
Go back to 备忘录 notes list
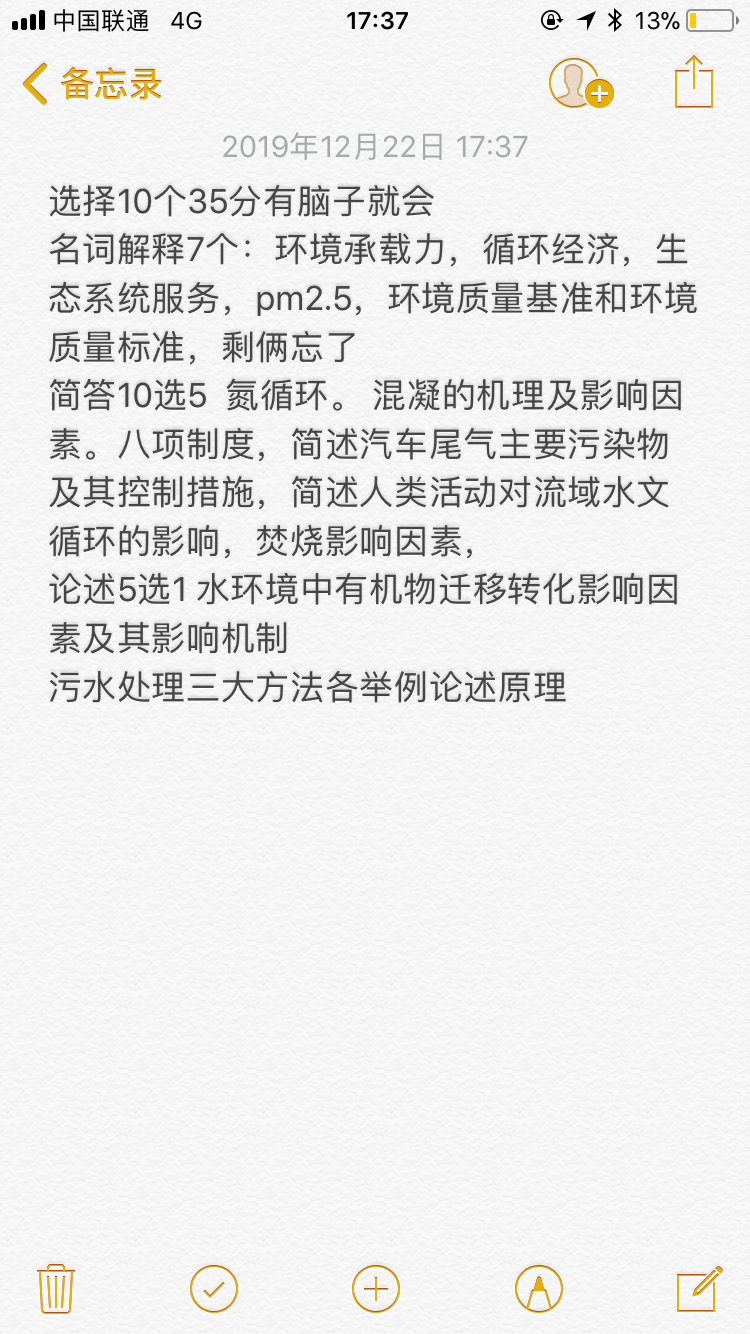coord(92,84)
